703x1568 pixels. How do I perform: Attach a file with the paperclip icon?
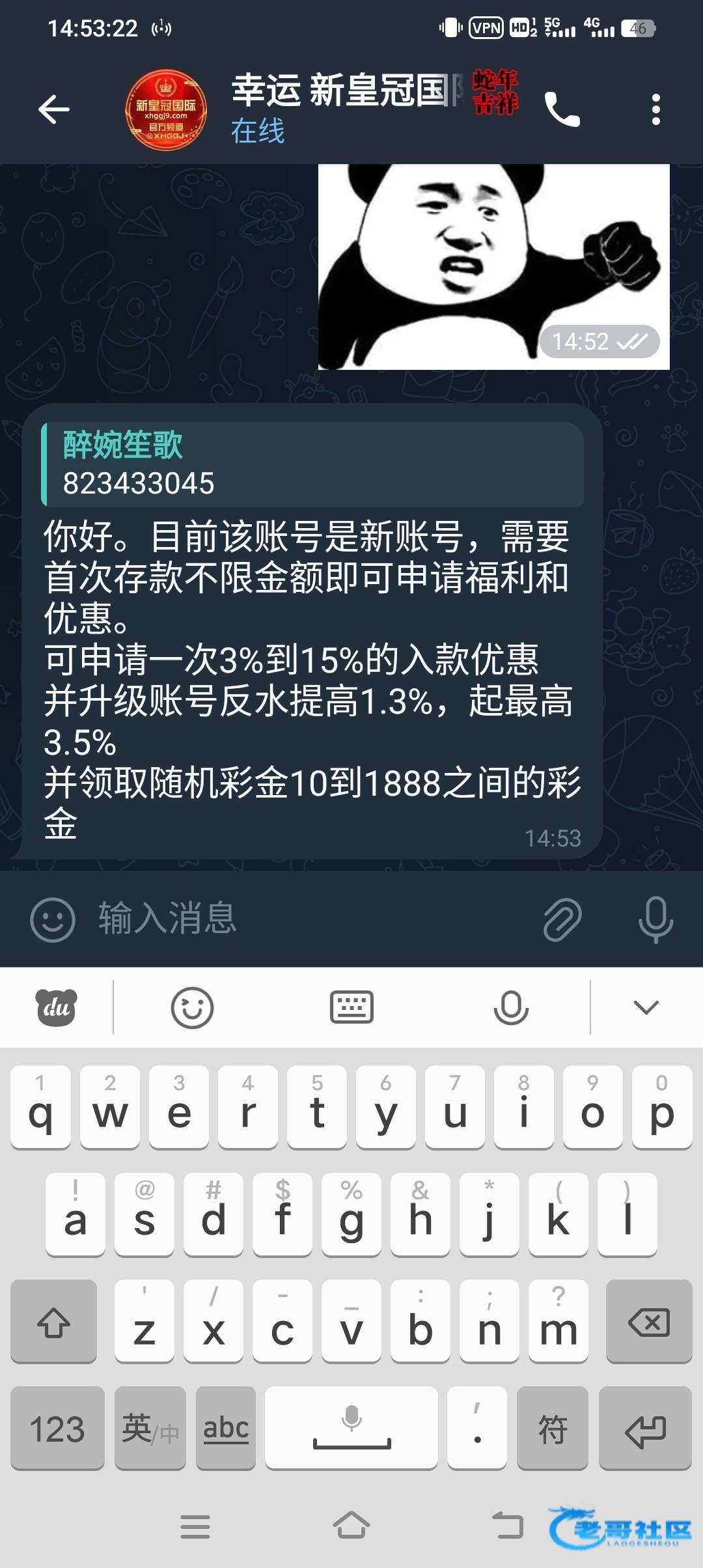click(562, 919)
